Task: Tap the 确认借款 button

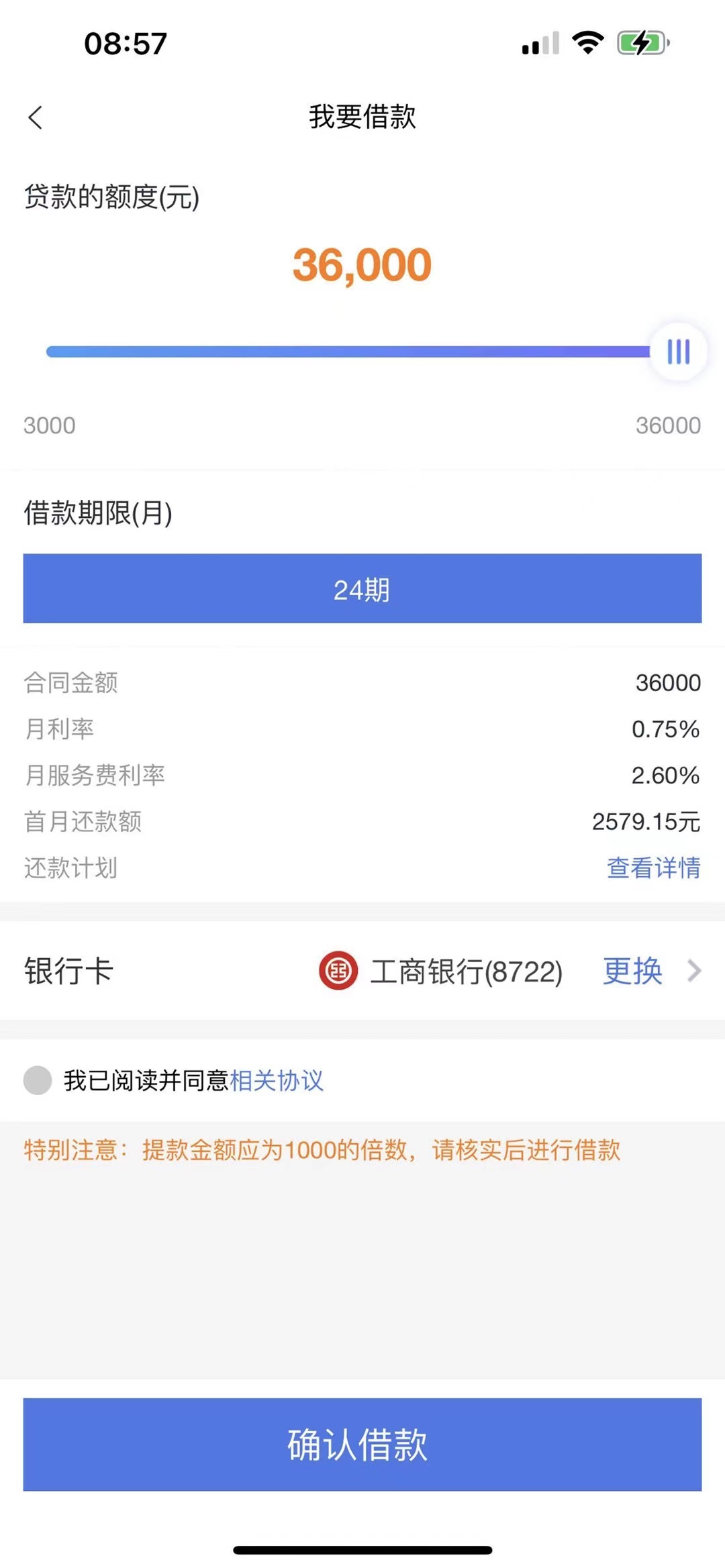Action: click(x=362, y=1445)
